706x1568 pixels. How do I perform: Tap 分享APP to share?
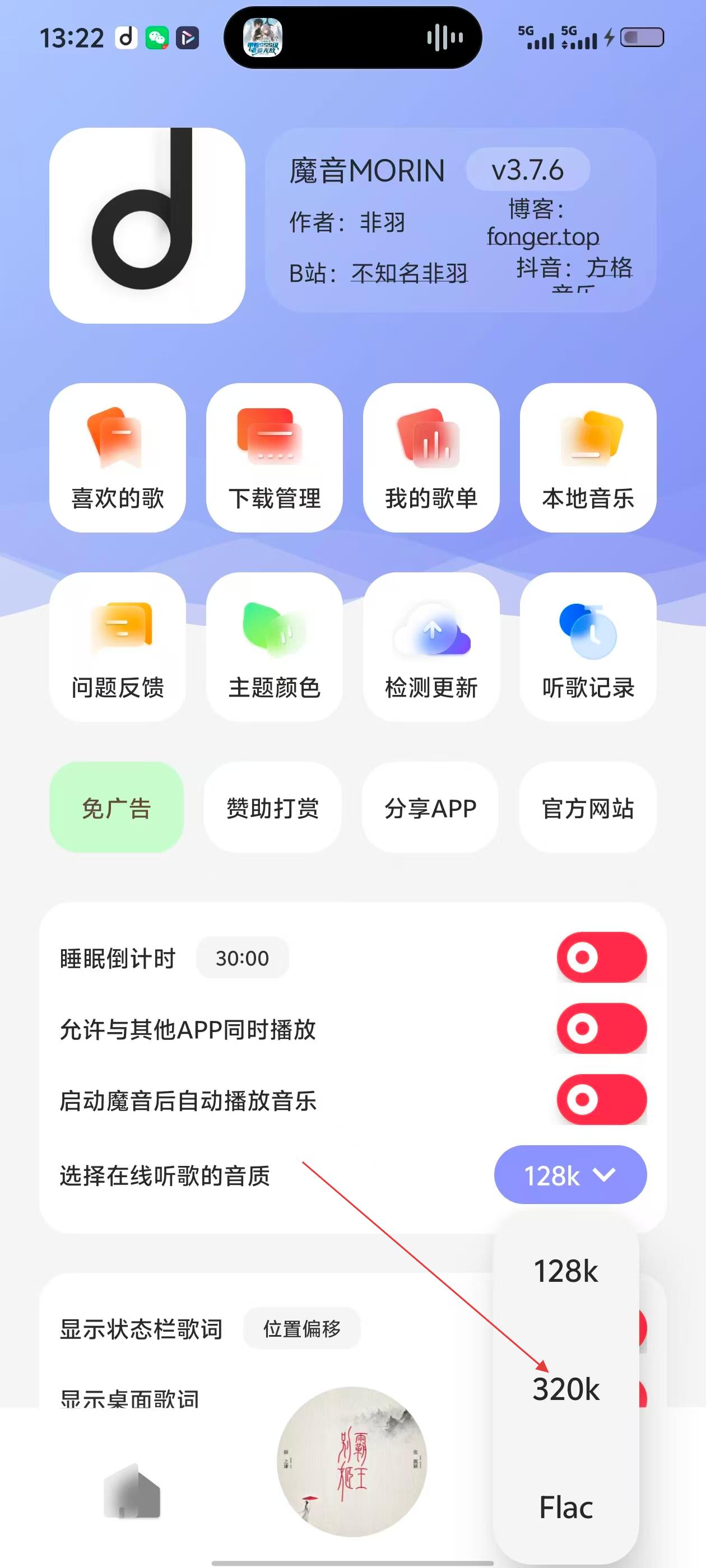point(430,808)
